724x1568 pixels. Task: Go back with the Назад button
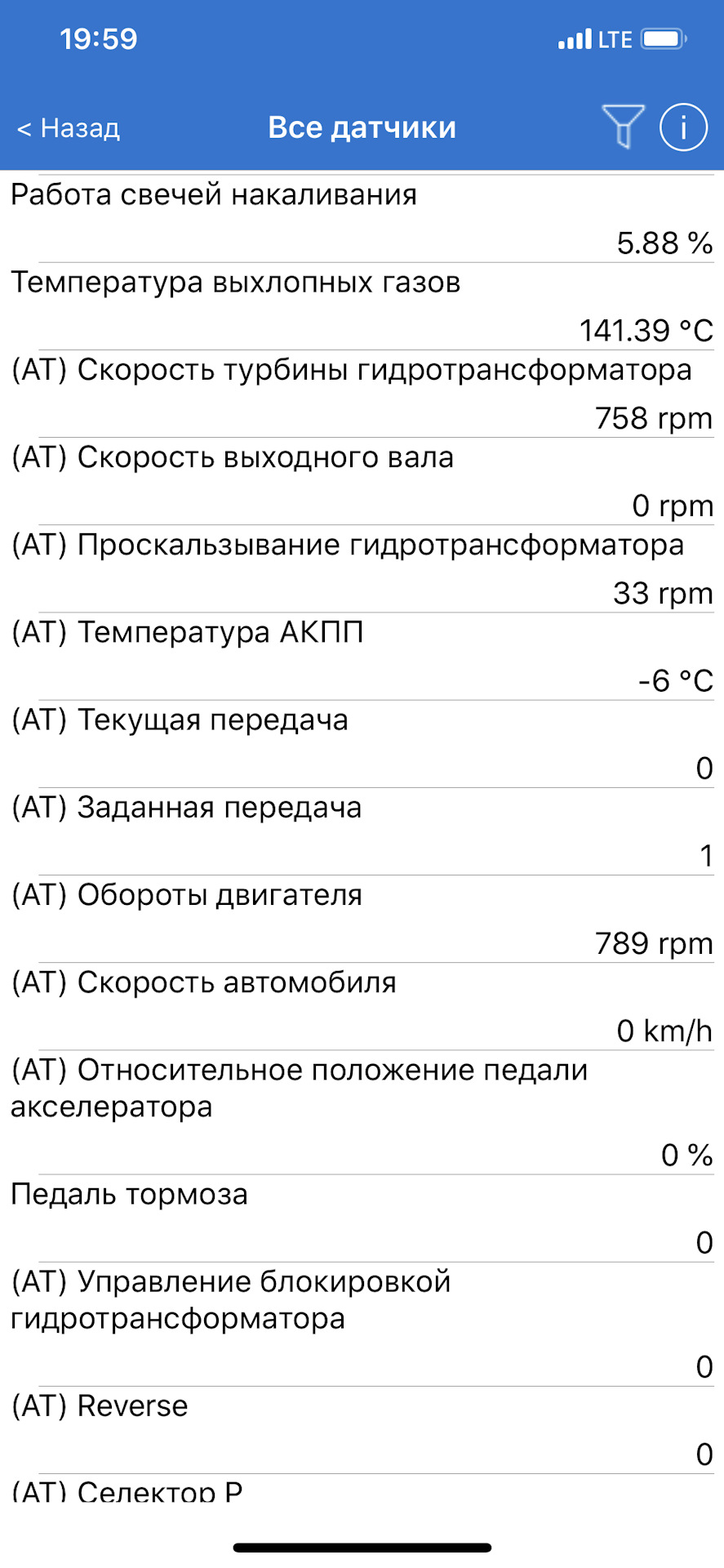pyautogui.click(x=69, y=128)
